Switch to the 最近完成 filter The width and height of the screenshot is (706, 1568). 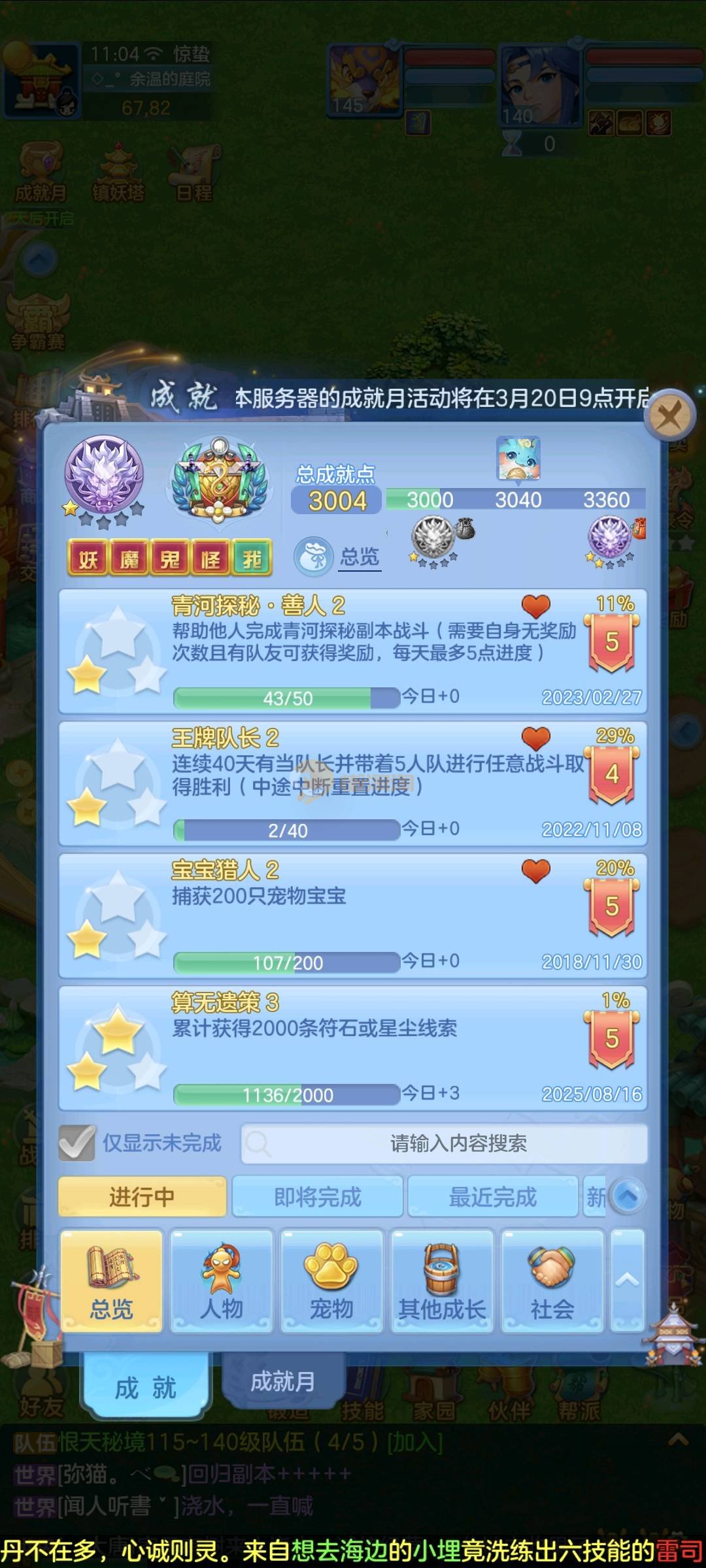[x=493, y=1197]
